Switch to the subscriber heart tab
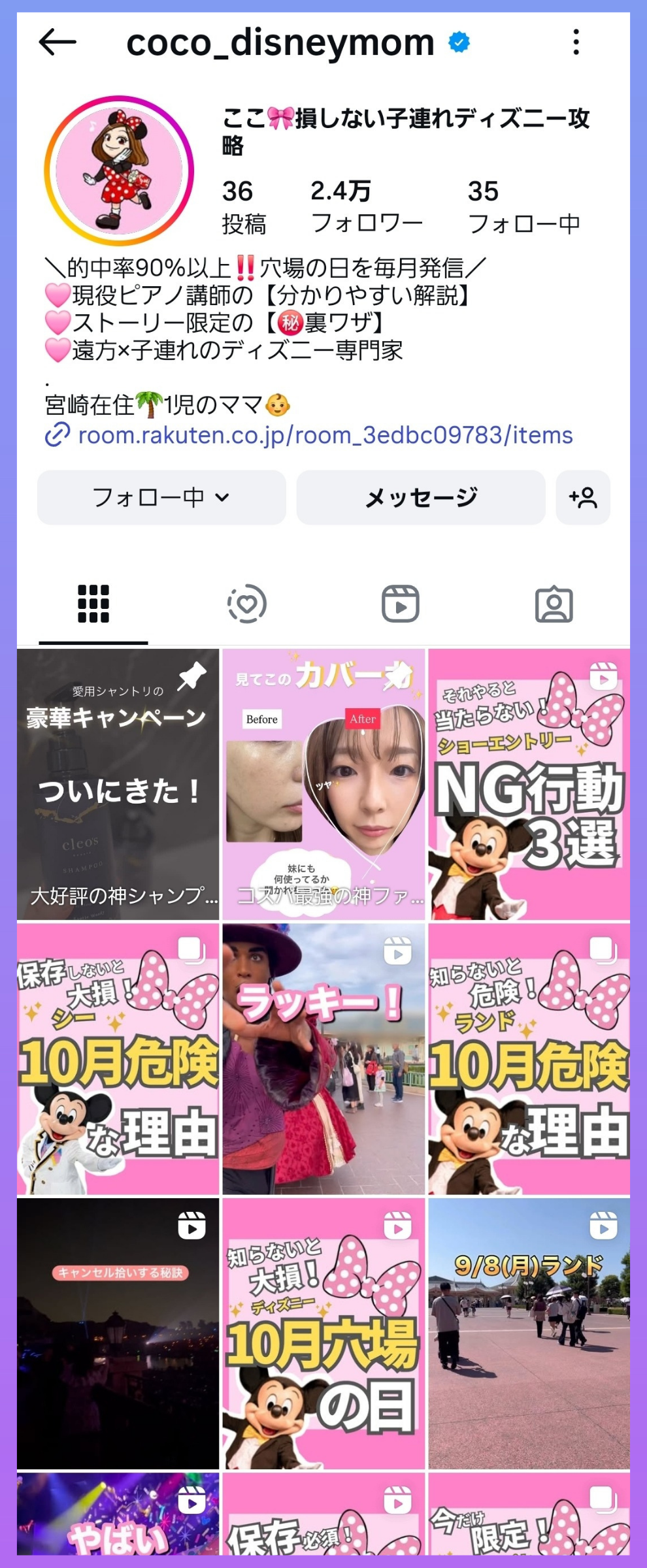Image resolution: width=647 pixels, height=1568 pixels. point(247,604)
